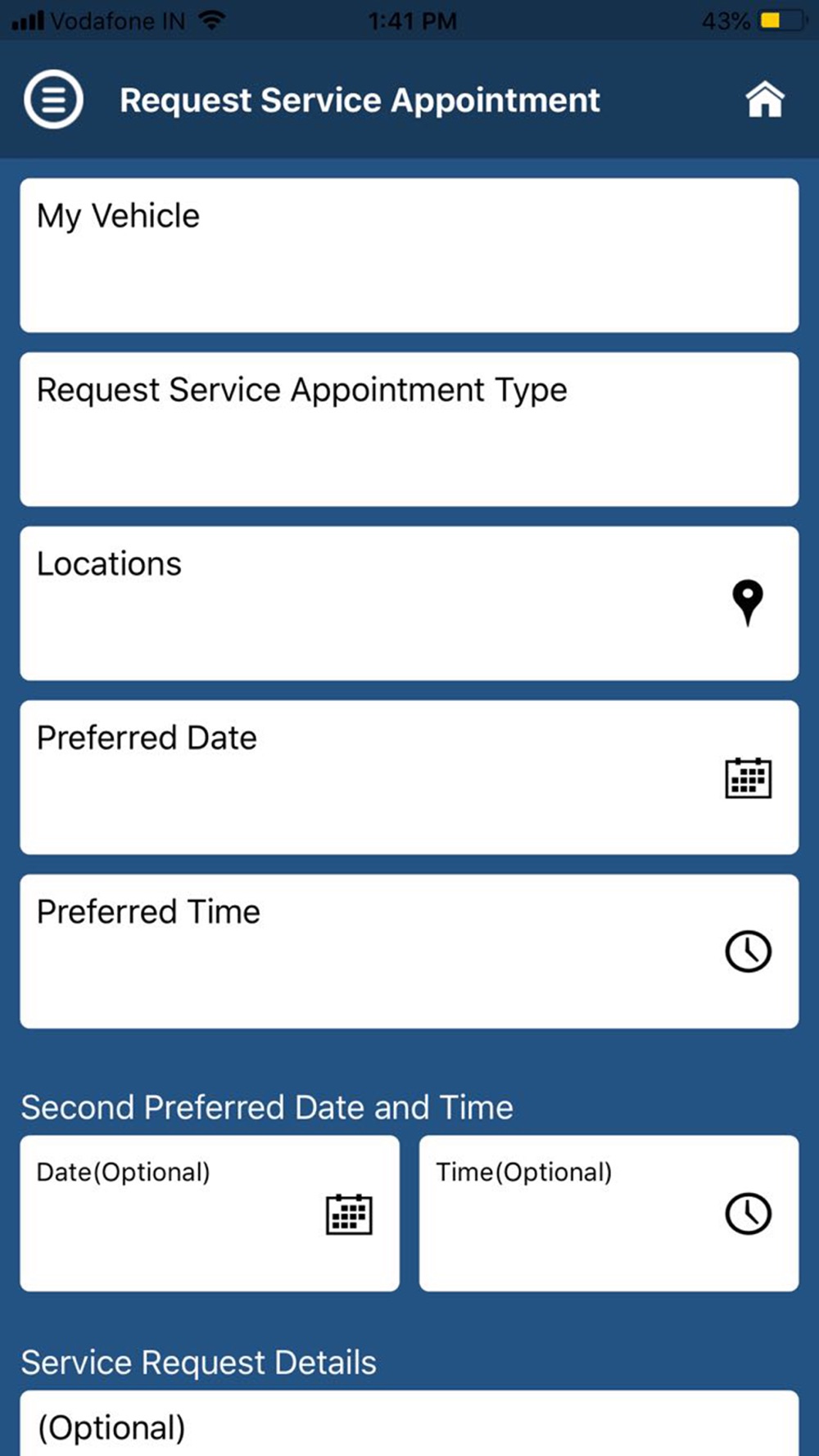Open the Preferred Time clock icon
819x1456 pixels.
pos(749,952)
